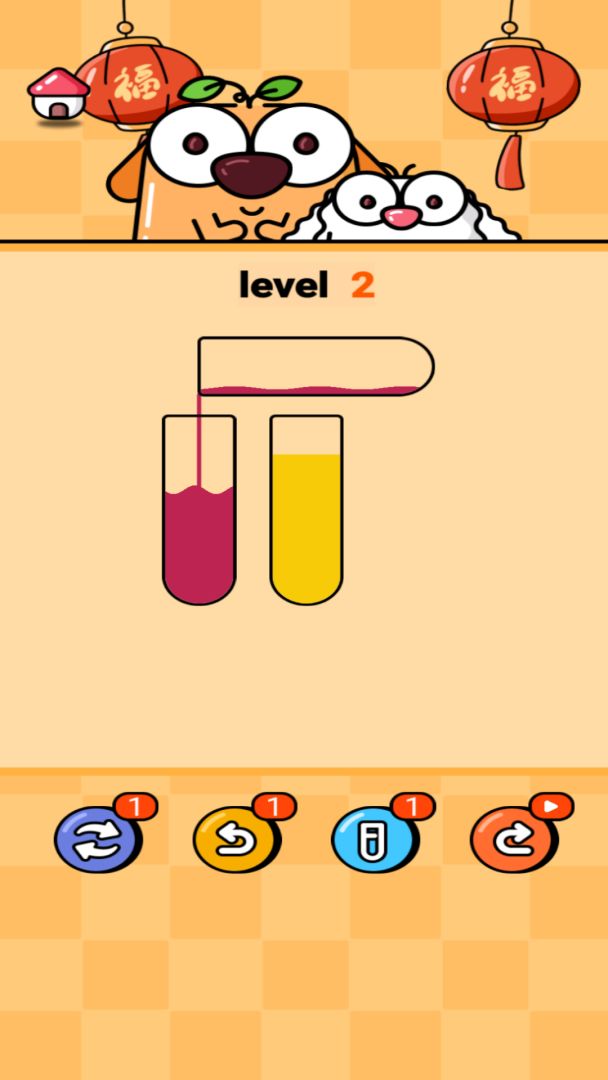Select the tube with crimson liquid
The height and width of the screenshot is (1080, 608).
tap(199, 510)
